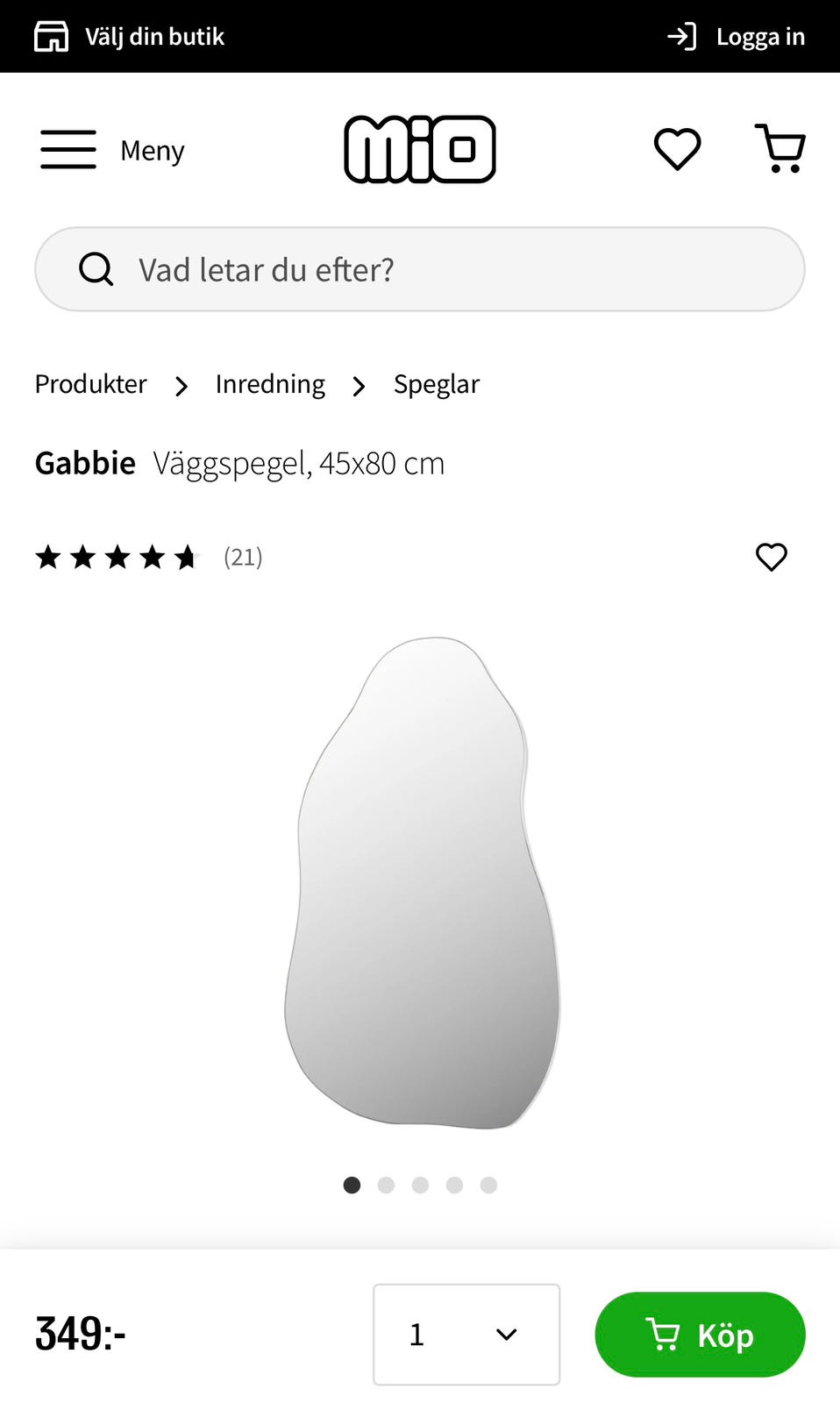The width and height of the screenshot is (840, 1403).
Task: Select the second carousel dot indicator
Action: point(386,1185)
